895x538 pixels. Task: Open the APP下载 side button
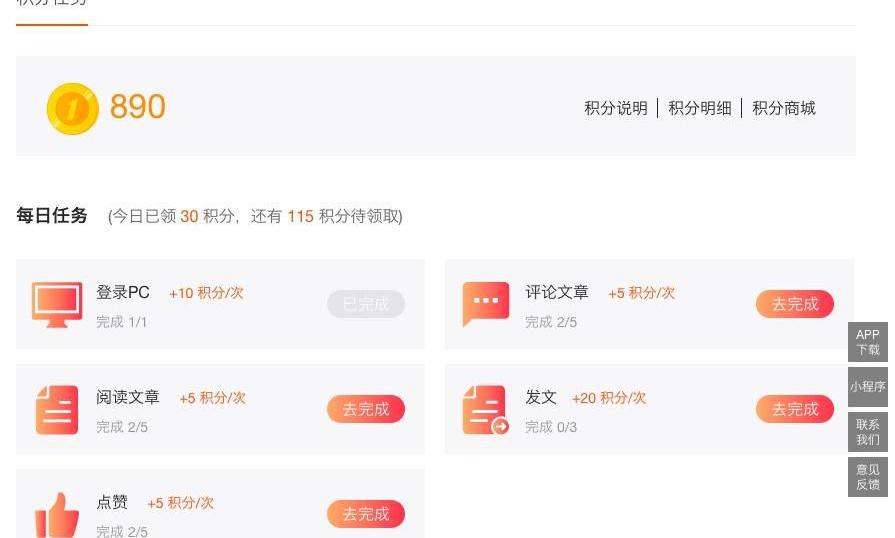click(868, 342)
